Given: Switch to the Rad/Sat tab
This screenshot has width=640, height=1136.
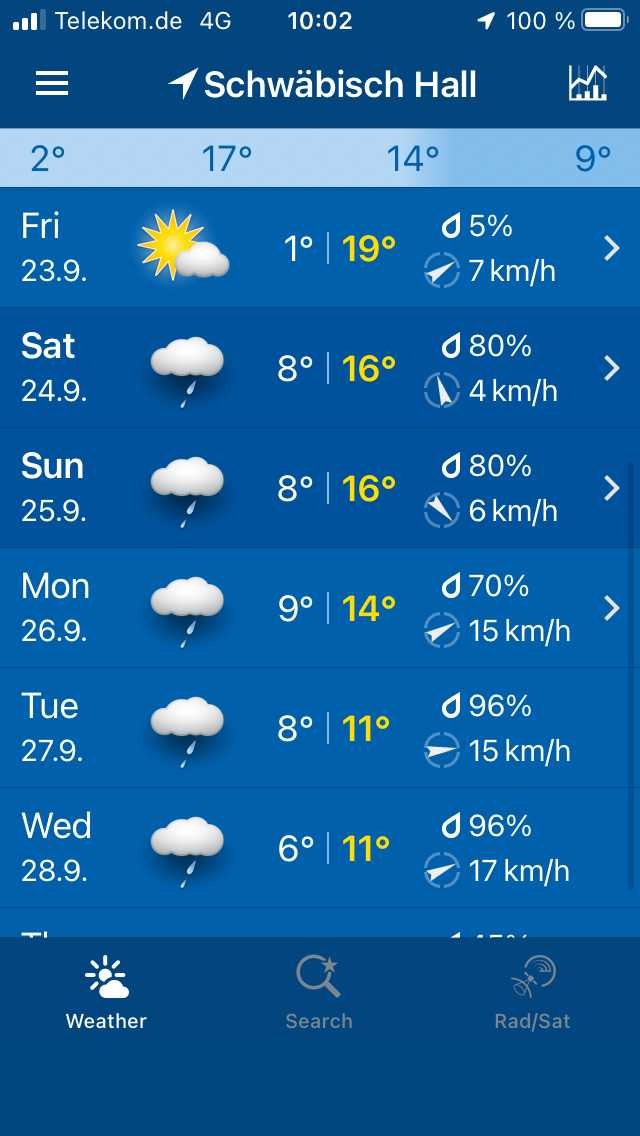Looking at the screenshot, I should (x=533, y=992).
